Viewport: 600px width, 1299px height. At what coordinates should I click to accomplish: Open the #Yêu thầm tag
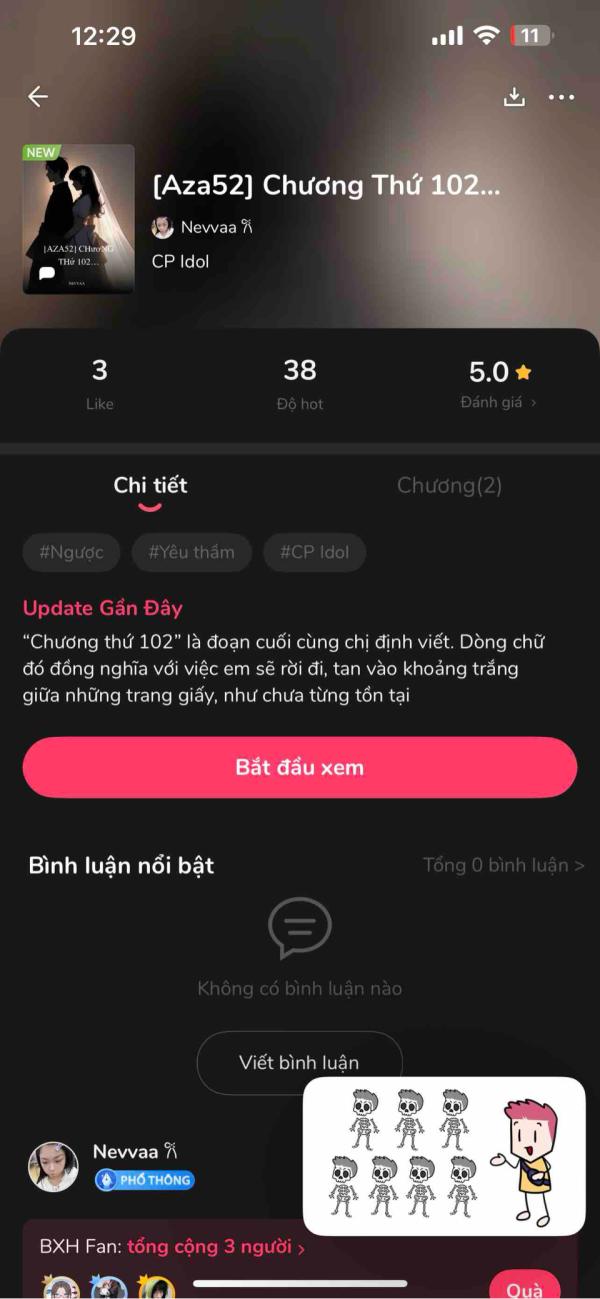click(191, 552)
